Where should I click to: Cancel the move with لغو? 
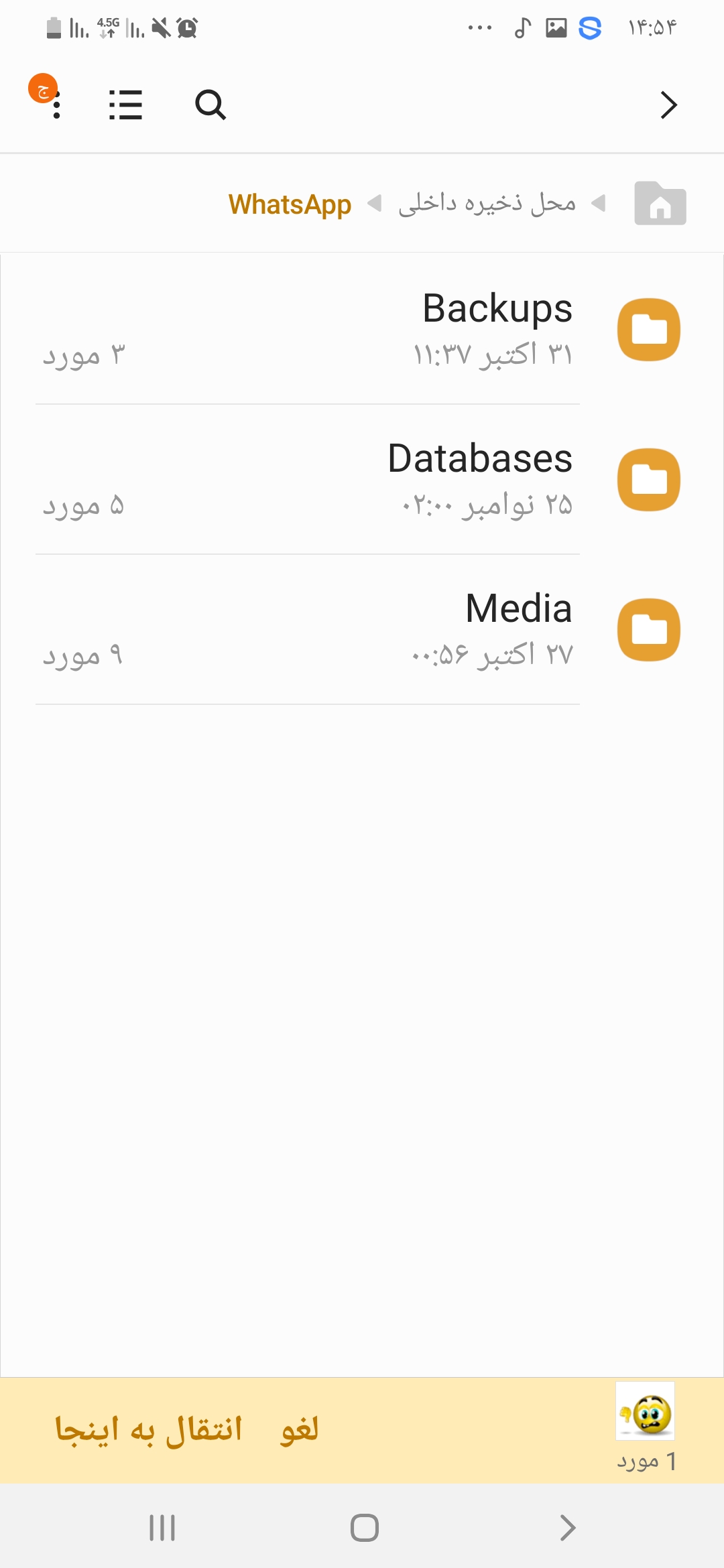[300, 1429]
